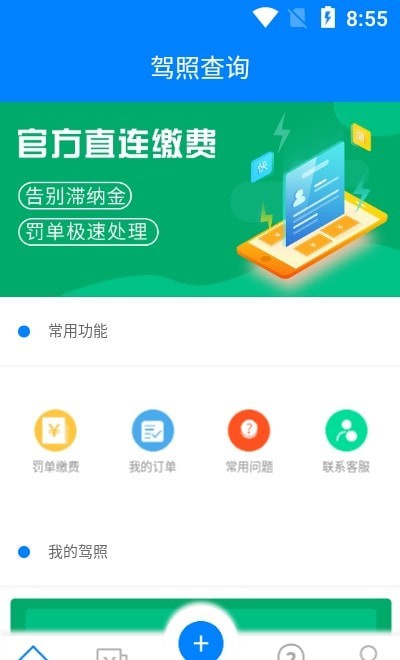
Task: Switch to the profile tab
Action: point(369,652)
